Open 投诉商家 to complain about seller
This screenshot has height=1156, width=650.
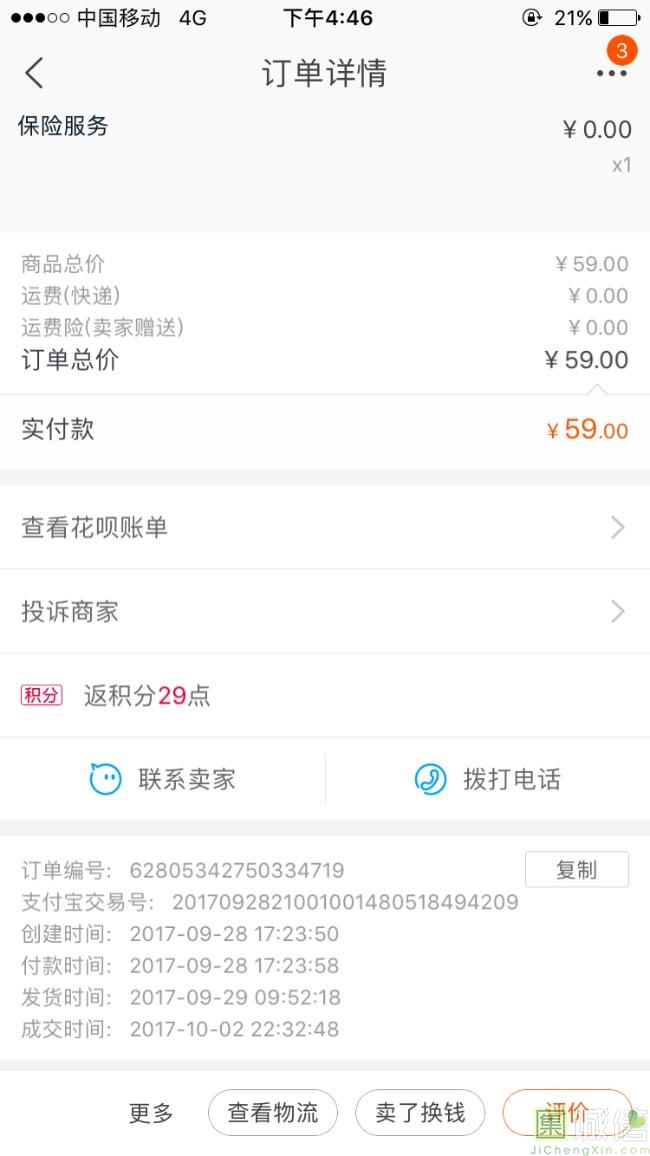pyautogui.click(x=325, y=611)
